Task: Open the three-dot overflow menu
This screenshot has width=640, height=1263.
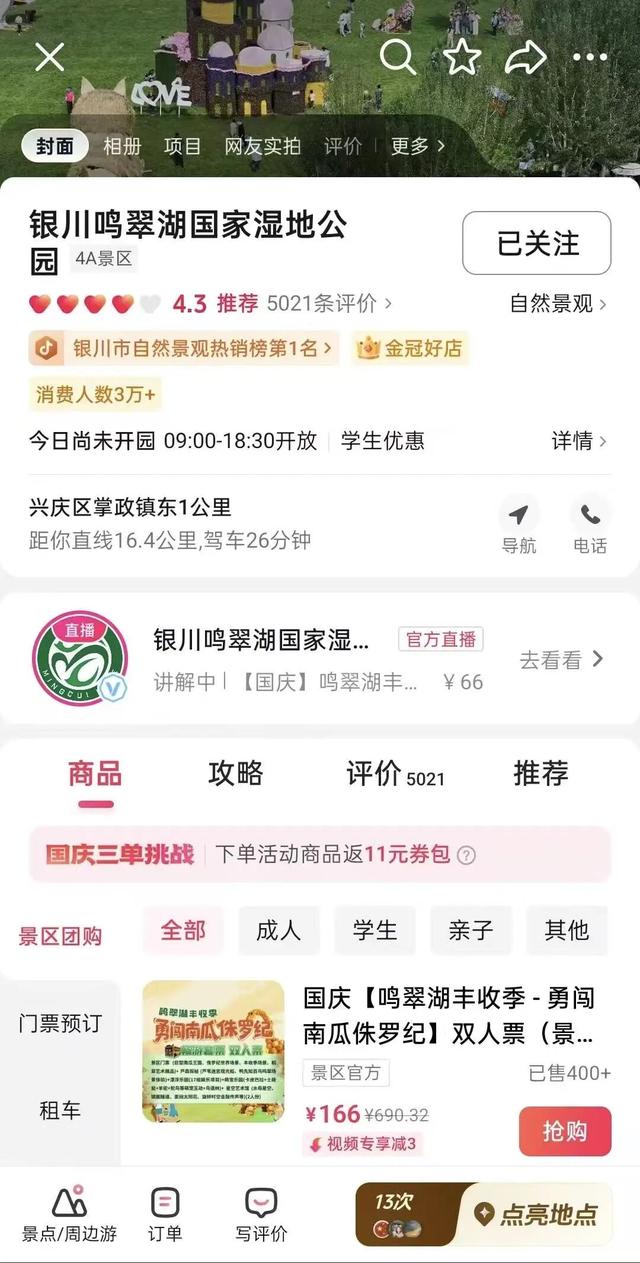Action: click(x=590, y=57)
